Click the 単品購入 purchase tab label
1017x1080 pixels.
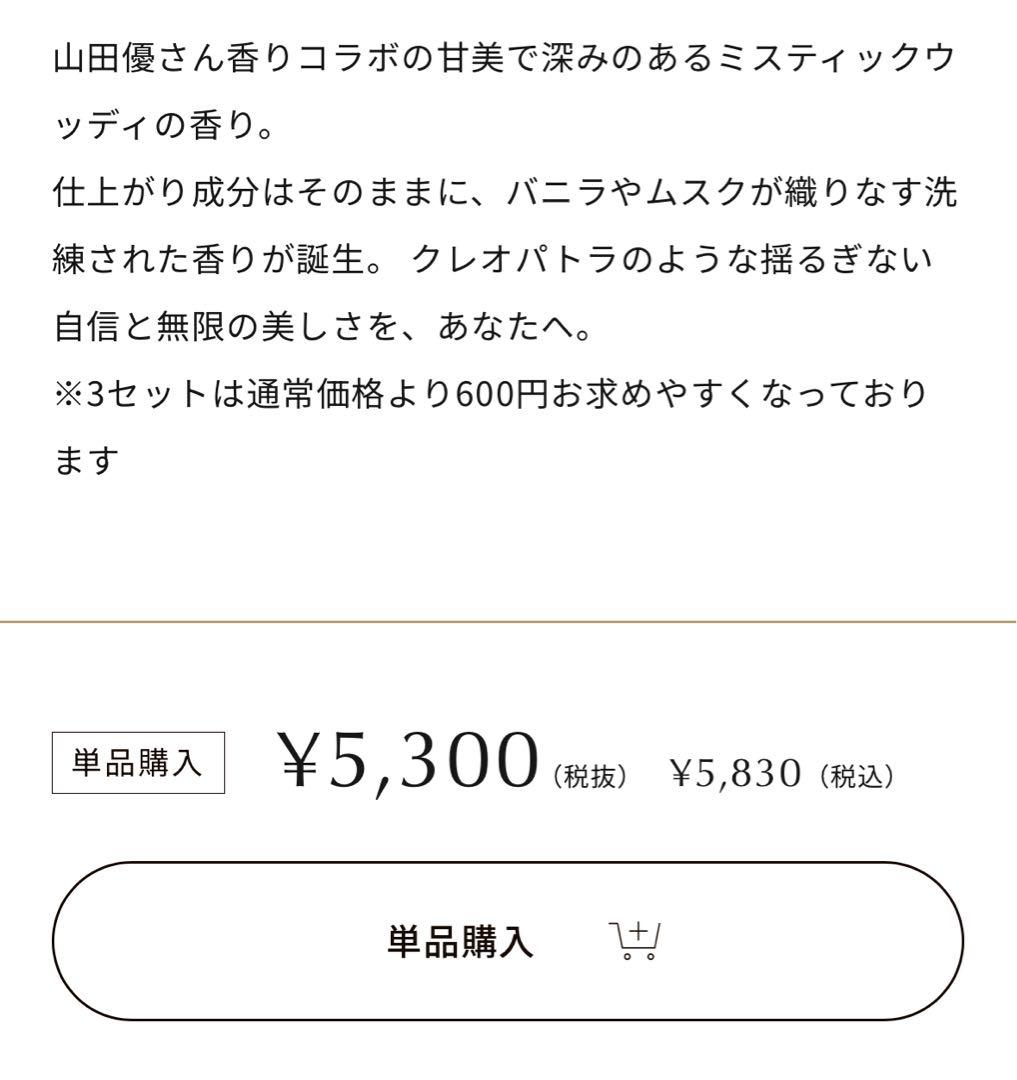(460, 940)
